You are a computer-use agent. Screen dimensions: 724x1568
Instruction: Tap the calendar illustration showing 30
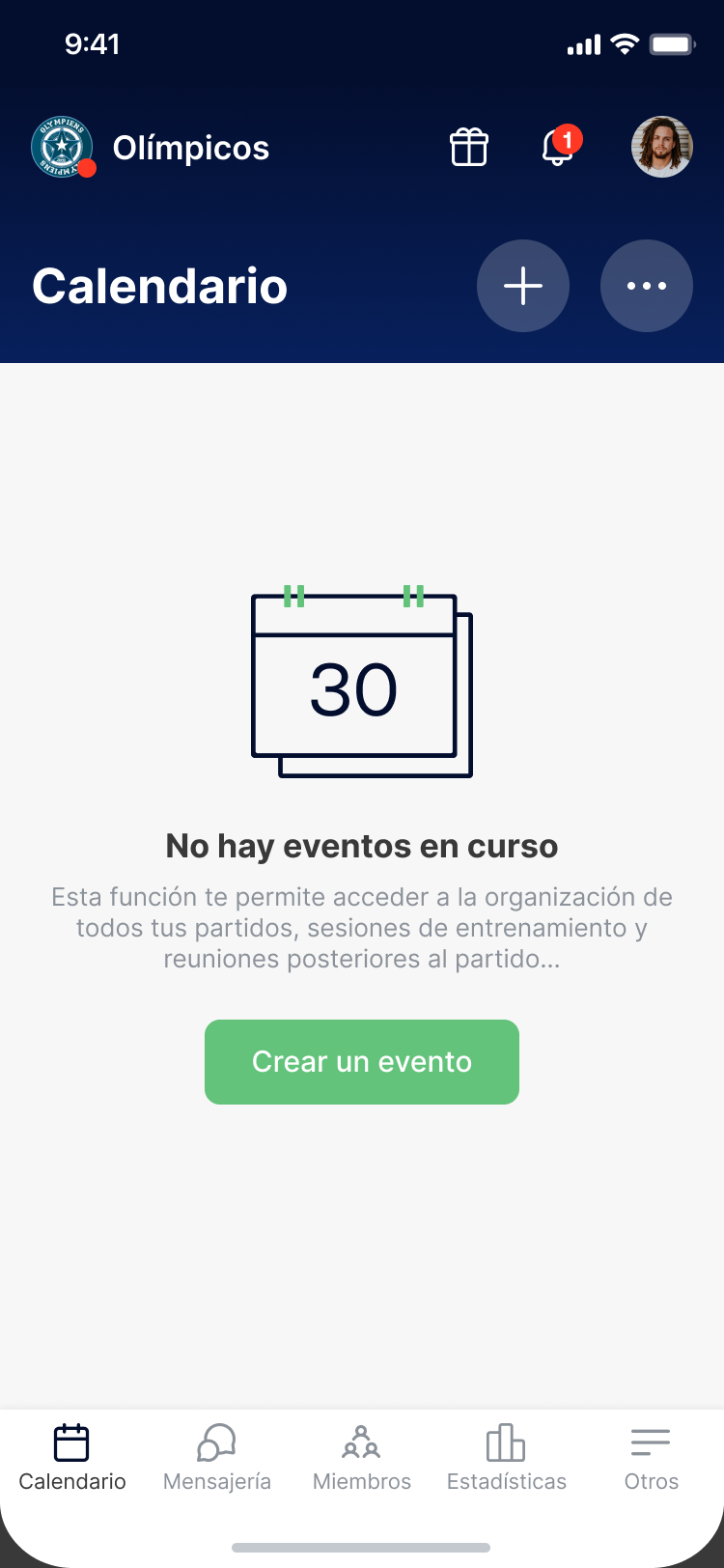point(362,681)
